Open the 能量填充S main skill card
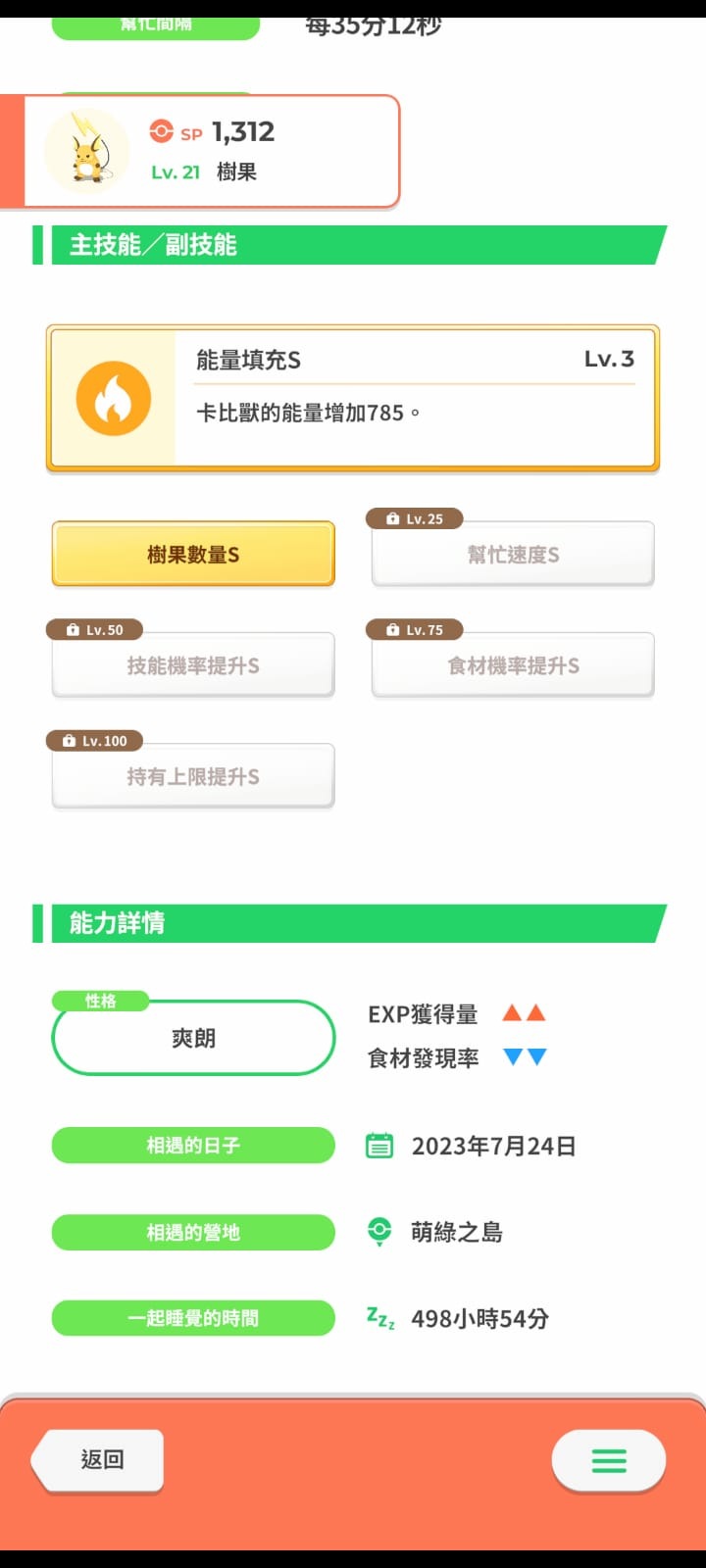706x1568 pixels. (x=353, y=398)
